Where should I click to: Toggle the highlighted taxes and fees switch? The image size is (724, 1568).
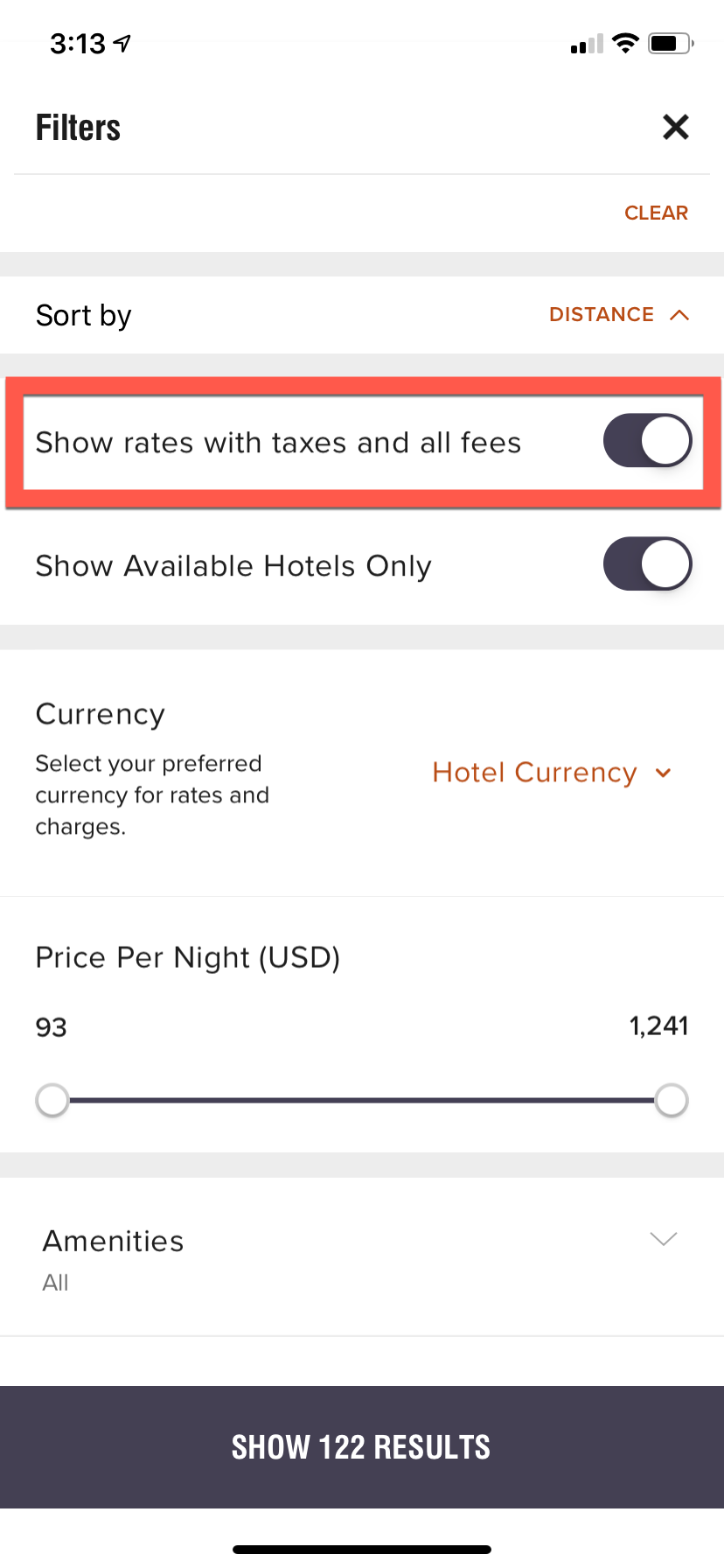point(647,440)
